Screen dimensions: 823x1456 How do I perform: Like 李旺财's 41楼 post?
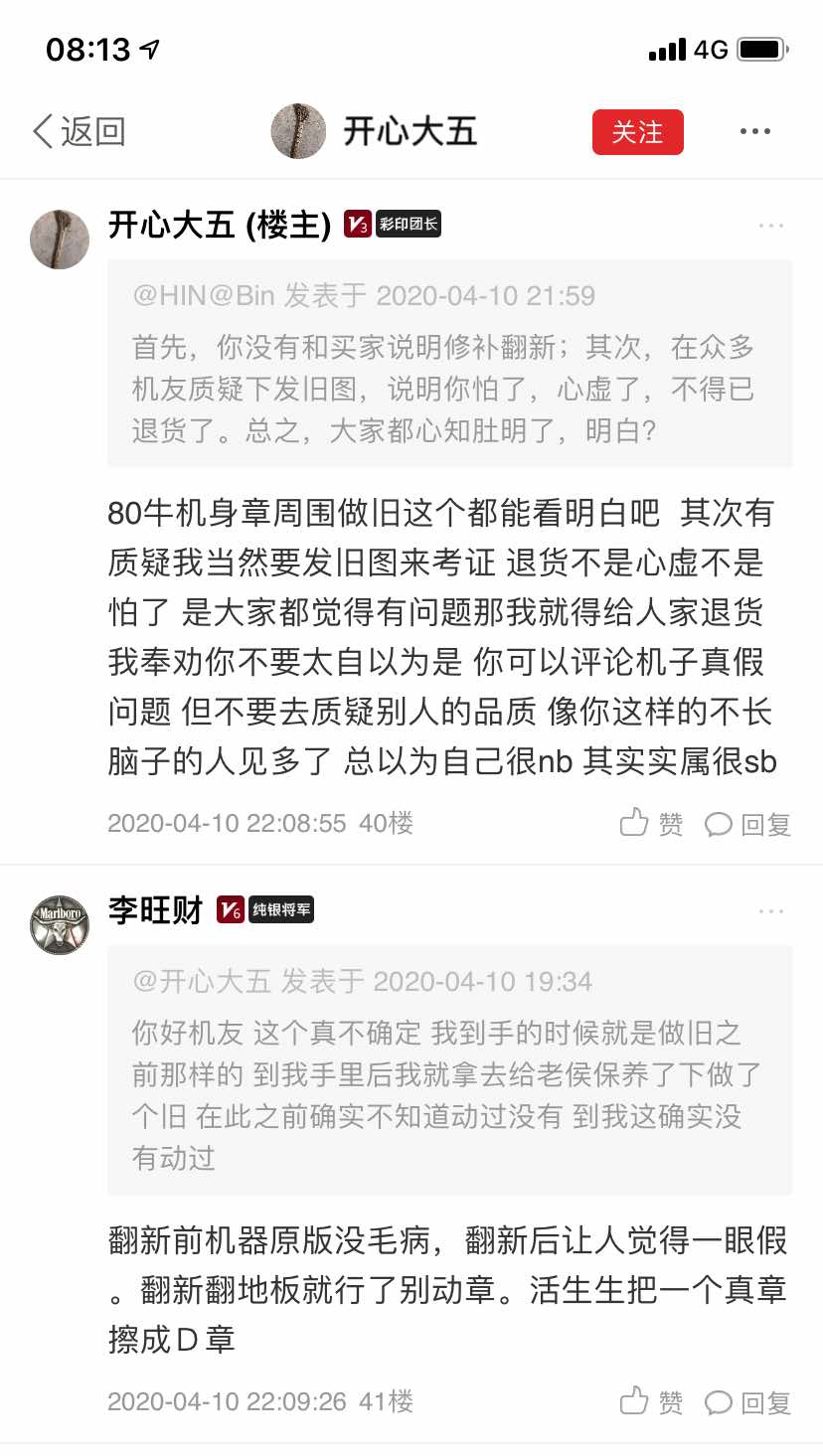coord(651,1402)
